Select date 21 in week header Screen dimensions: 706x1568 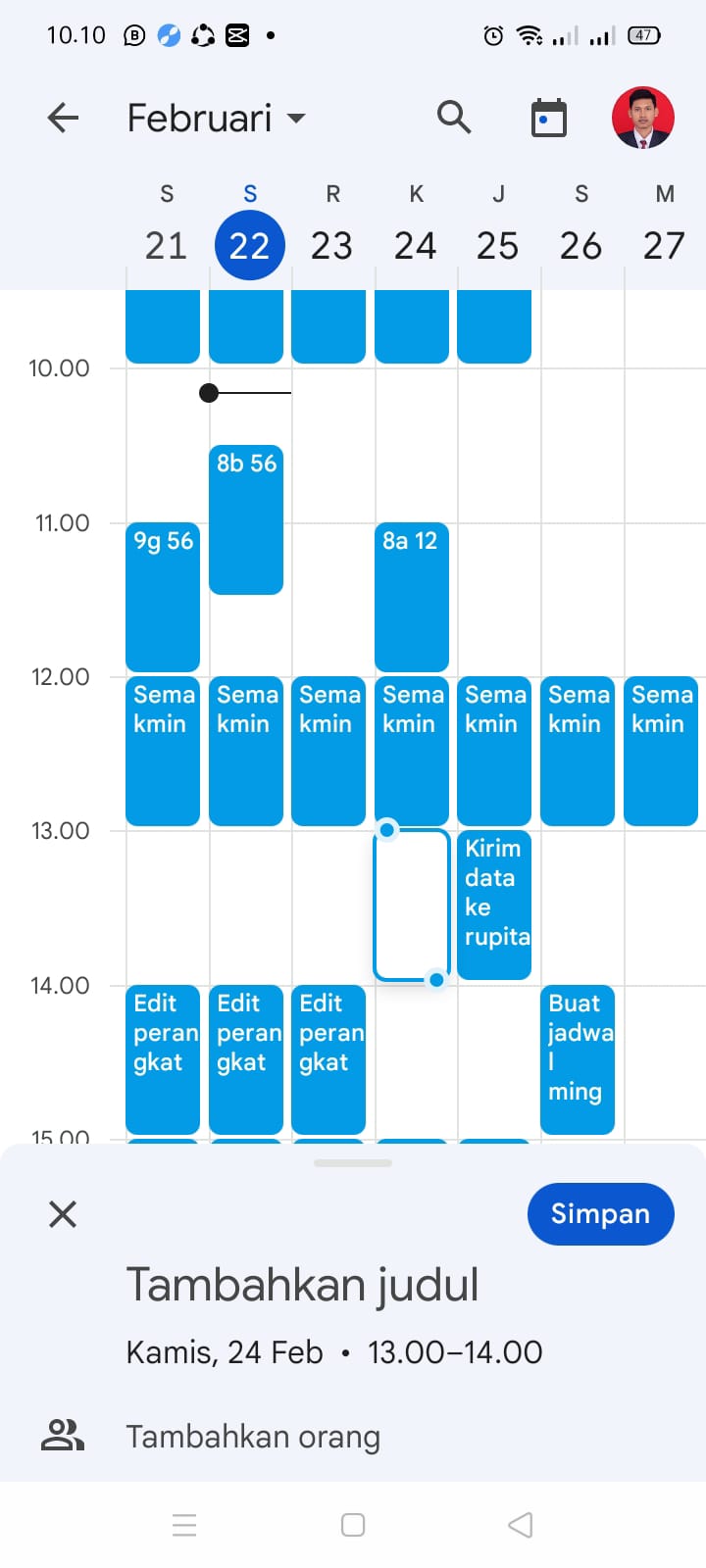point(166,245)
